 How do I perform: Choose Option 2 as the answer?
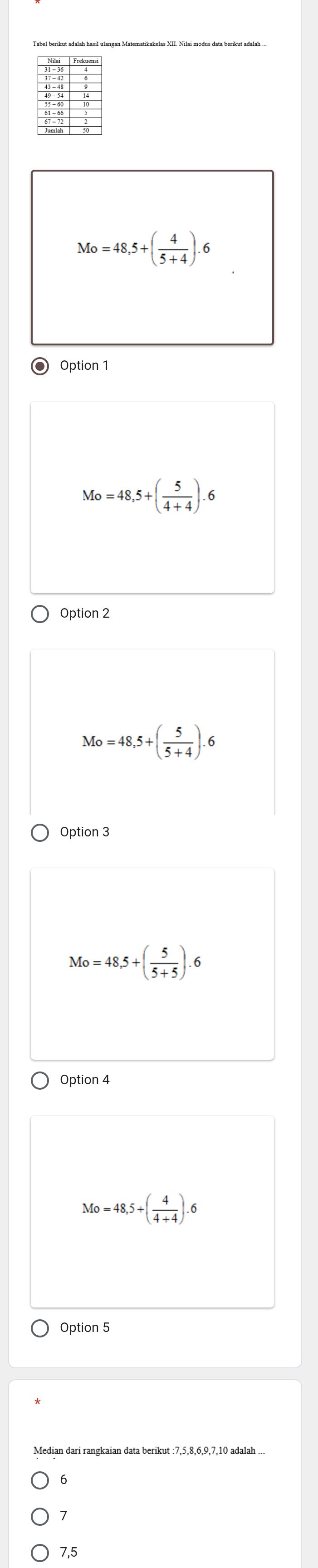coord(40,614)
